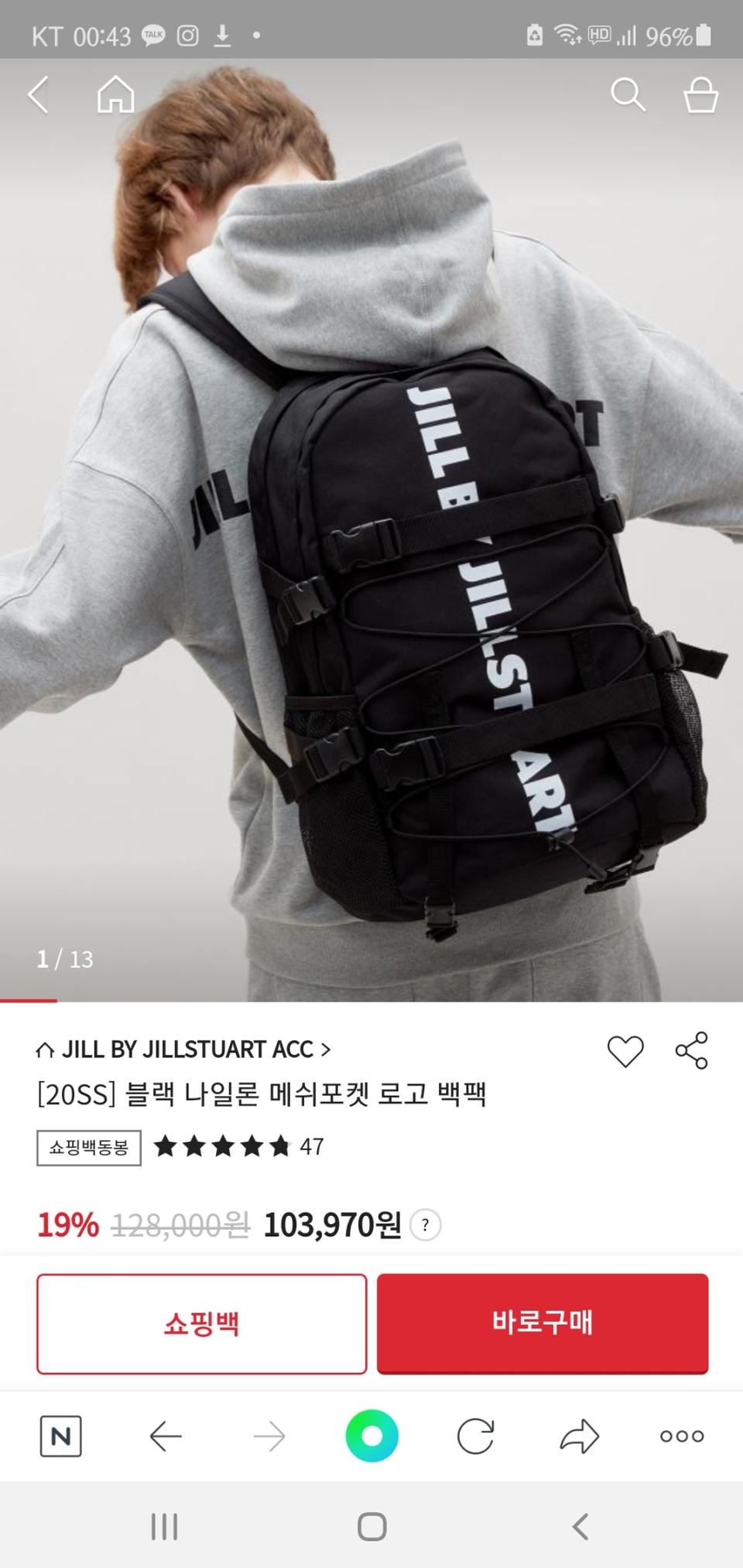This screenshot has width=743, height=1568.
Task: Navigate forward using browser forward arrow
Action: pyautogui.click(x=268, y=1437)
